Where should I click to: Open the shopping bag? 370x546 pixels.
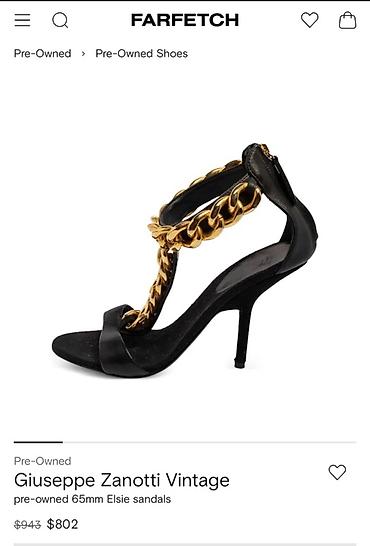tap(347, 20)
